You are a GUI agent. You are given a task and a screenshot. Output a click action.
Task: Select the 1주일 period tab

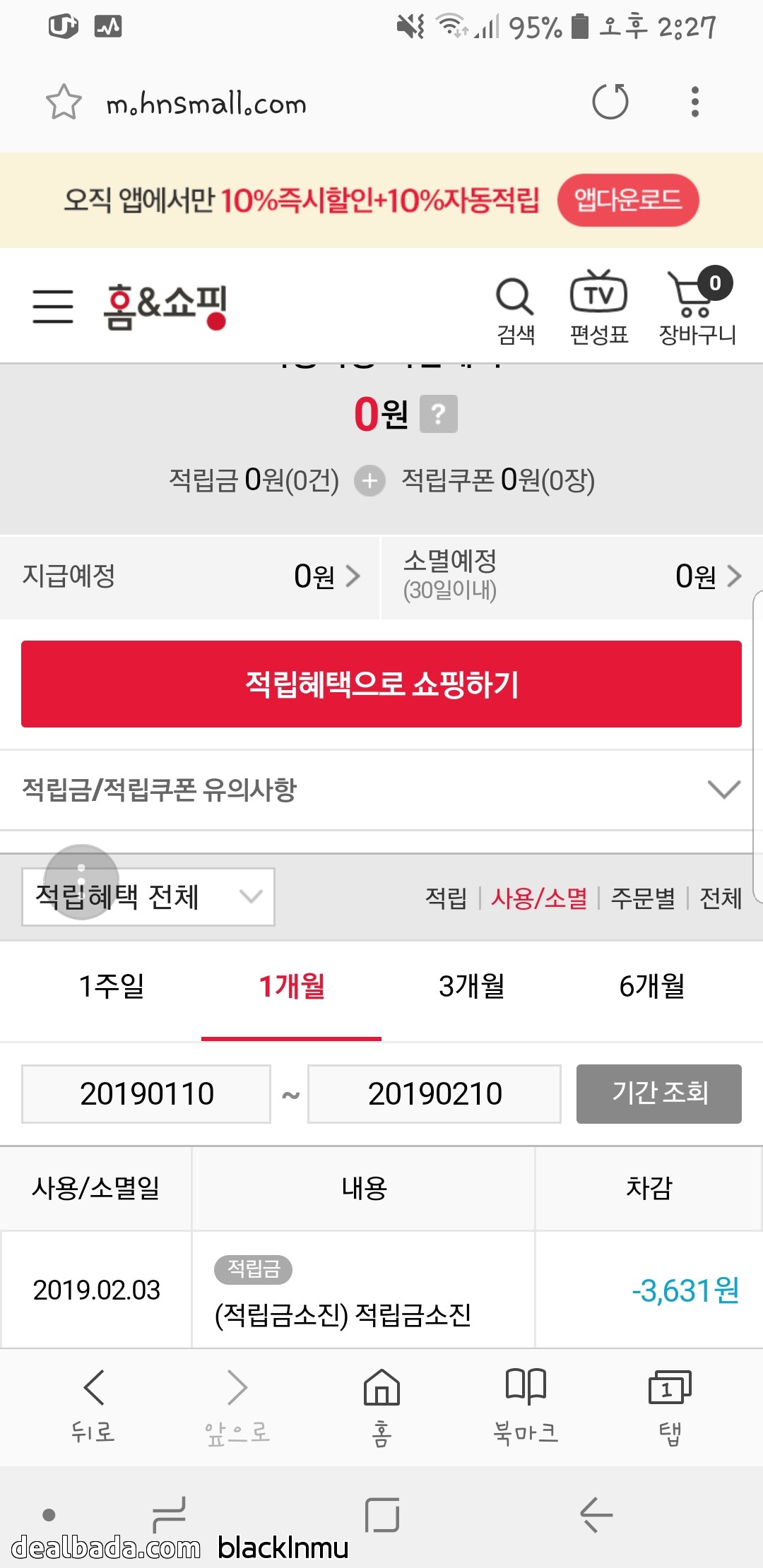(x=111, y=986)
